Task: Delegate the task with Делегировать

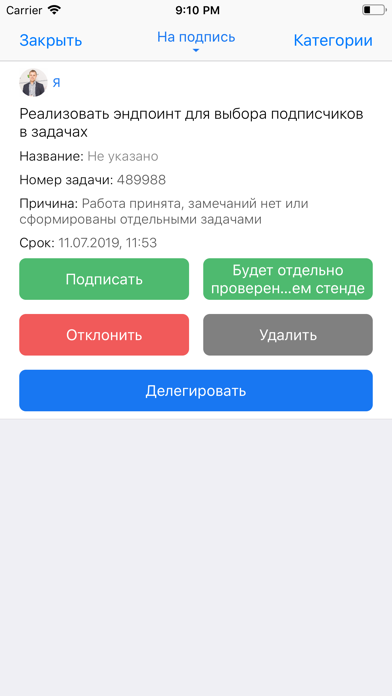Action: pos(196,391)
